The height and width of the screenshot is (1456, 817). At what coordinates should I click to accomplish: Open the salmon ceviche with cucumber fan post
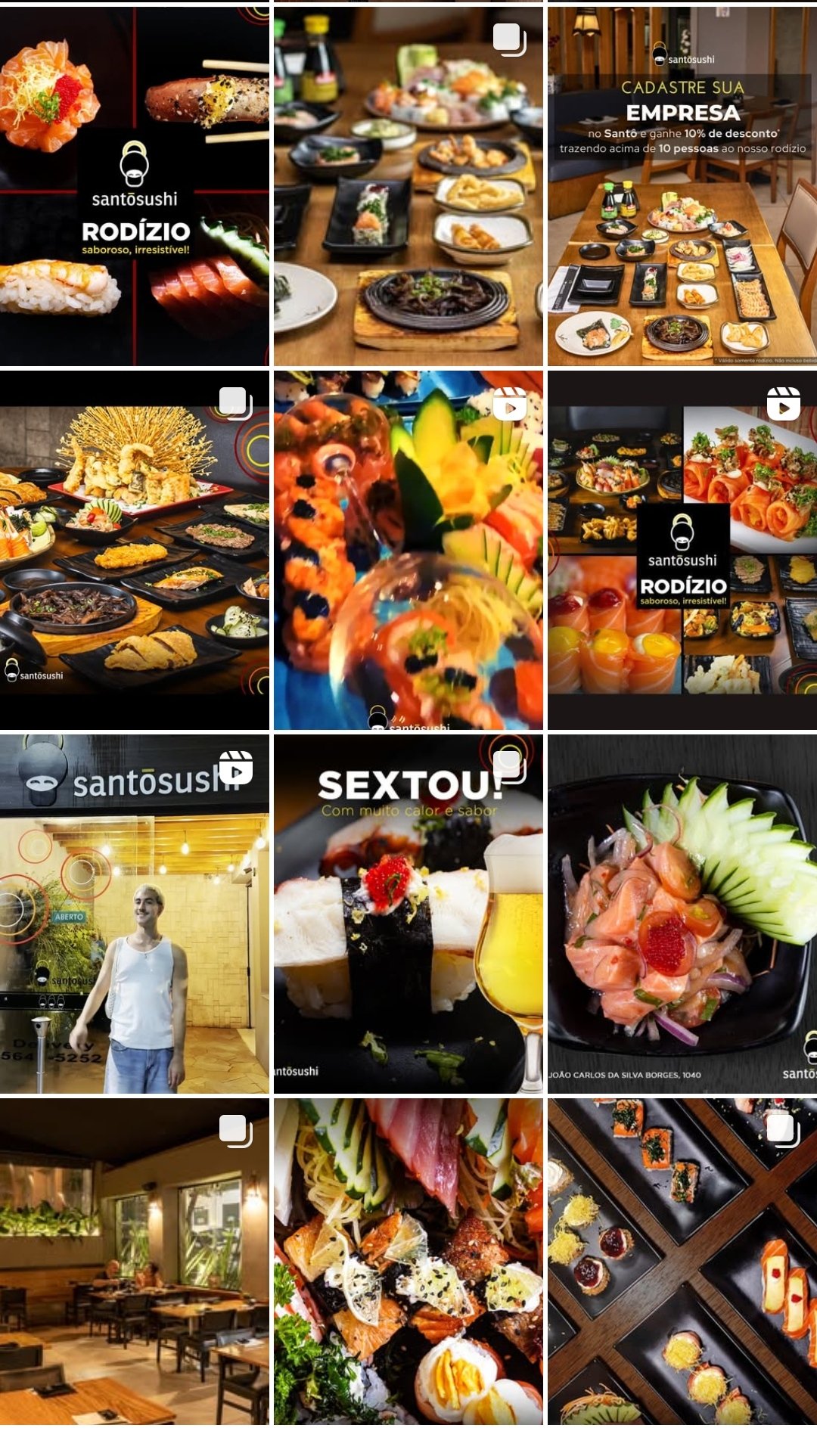click(x=682, y=914)
